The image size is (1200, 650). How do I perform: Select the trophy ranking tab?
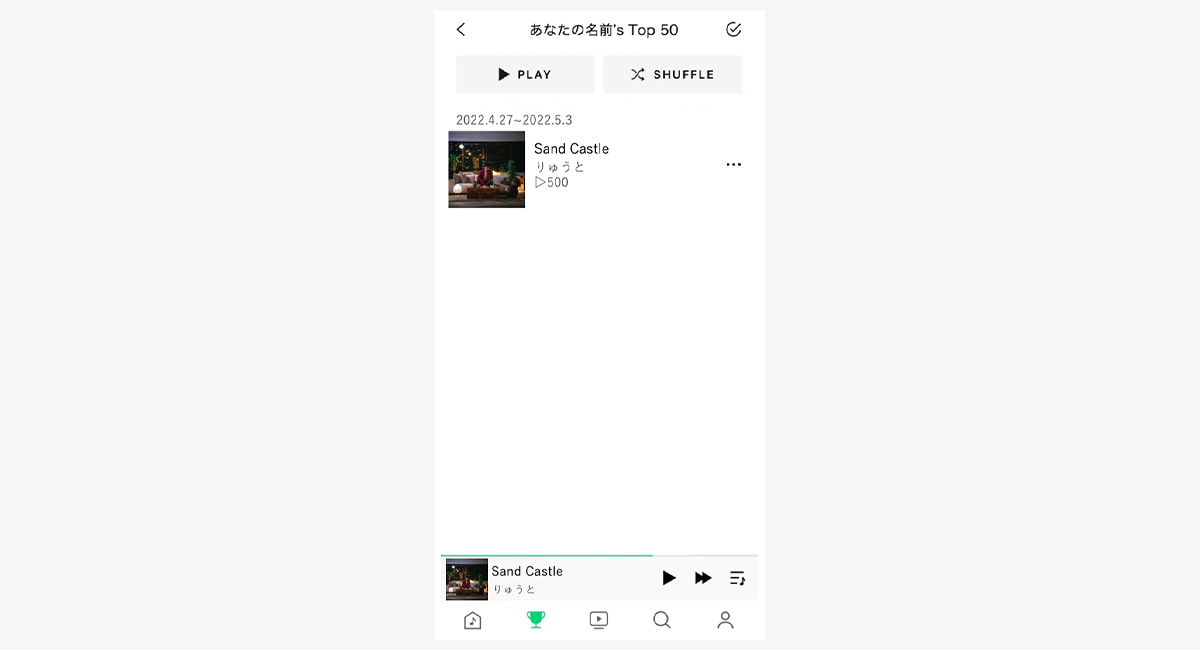point(536,620)
